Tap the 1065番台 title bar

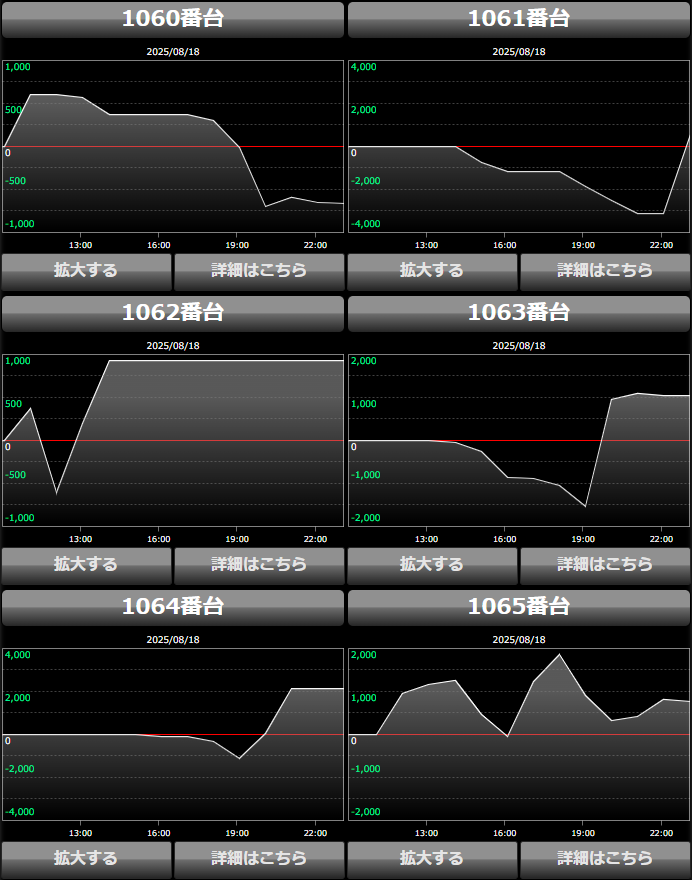[519, 607]
